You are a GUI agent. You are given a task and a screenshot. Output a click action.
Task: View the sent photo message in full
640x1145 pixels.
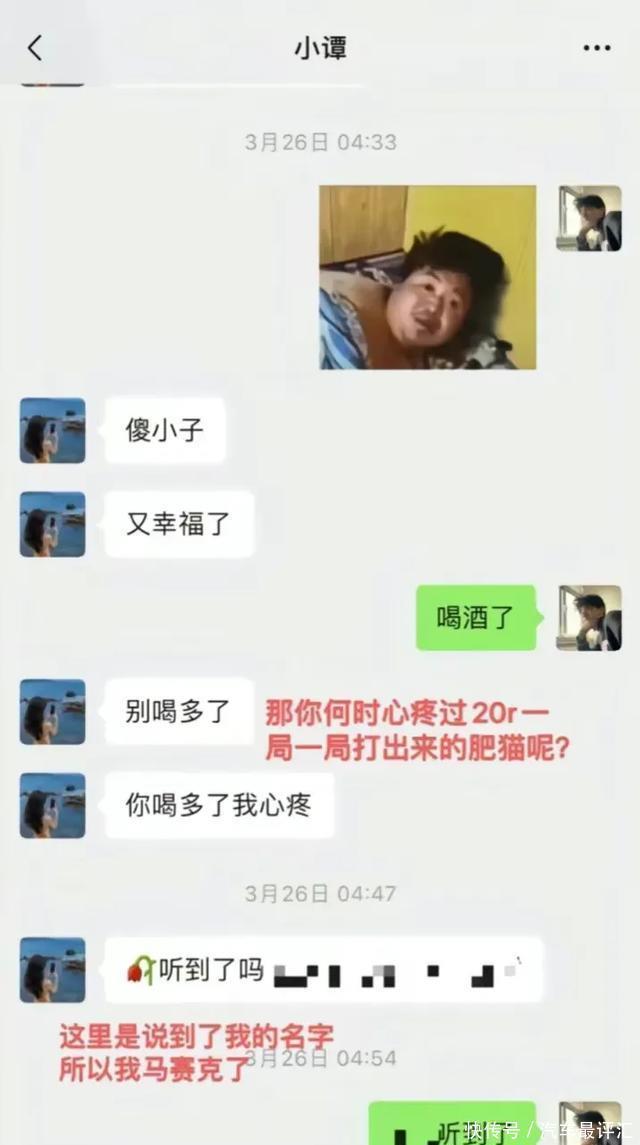coord(427,277)
